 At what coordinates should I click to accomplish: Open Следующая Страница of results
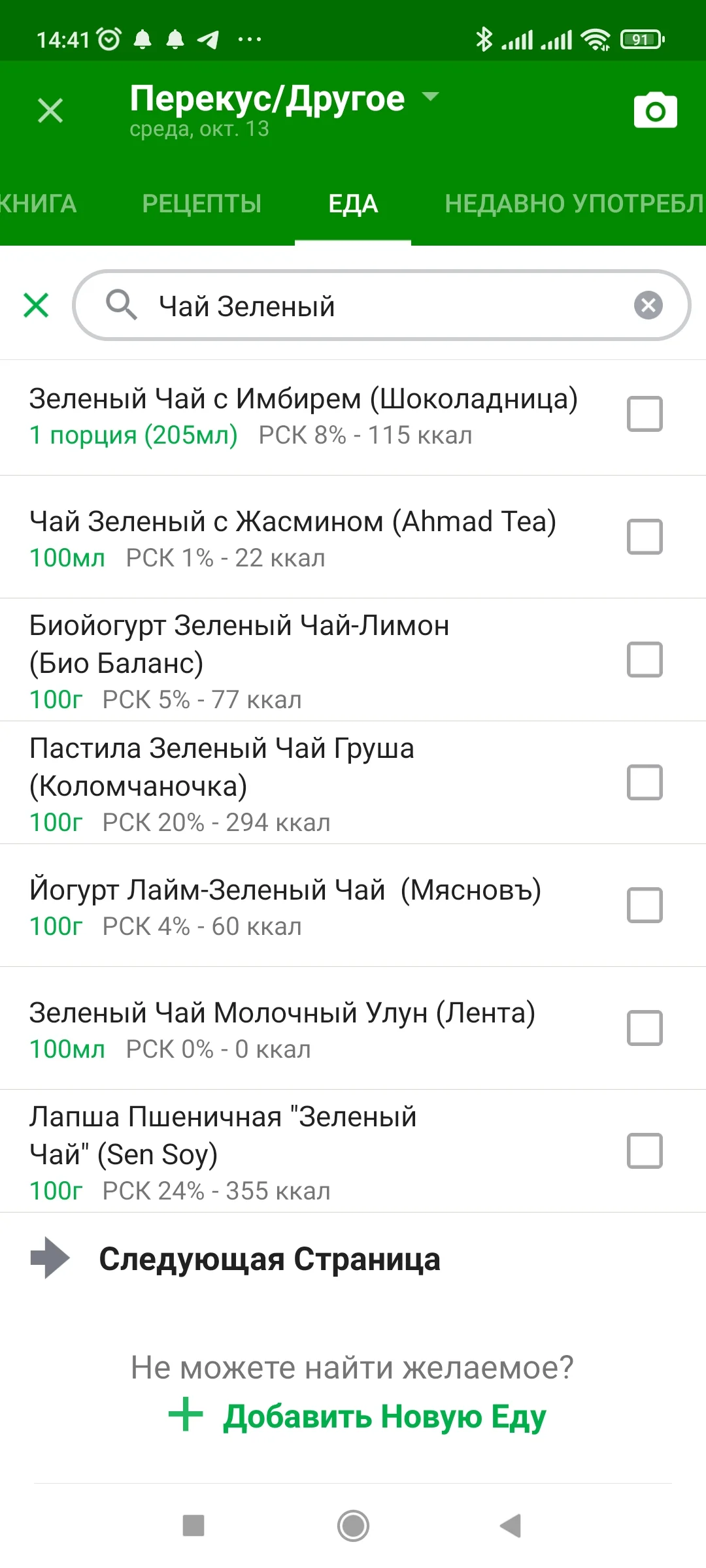tap(269, 1259)
